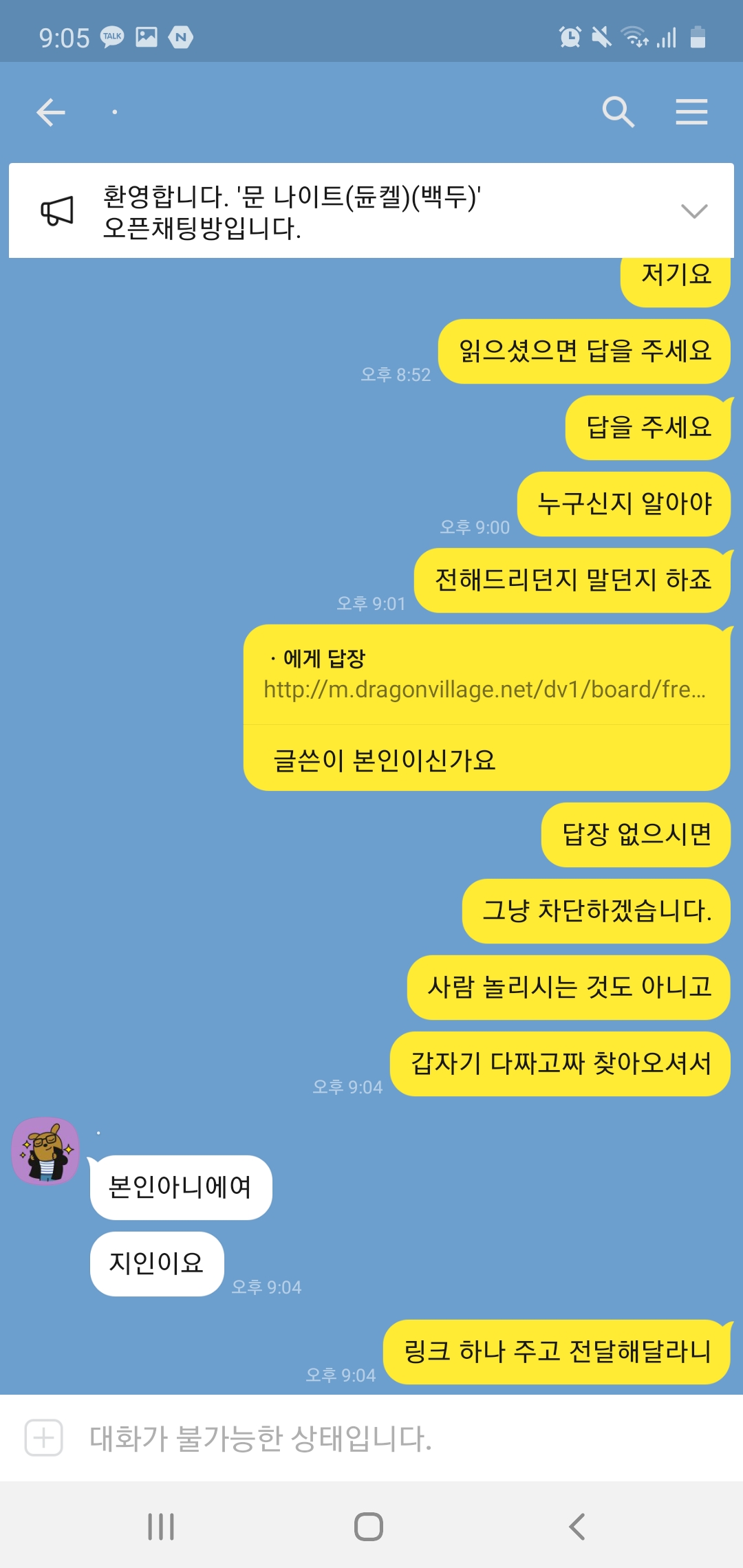743x1568 pixels.
Task: Go back from this open chat room
Action: pos(51,112)
